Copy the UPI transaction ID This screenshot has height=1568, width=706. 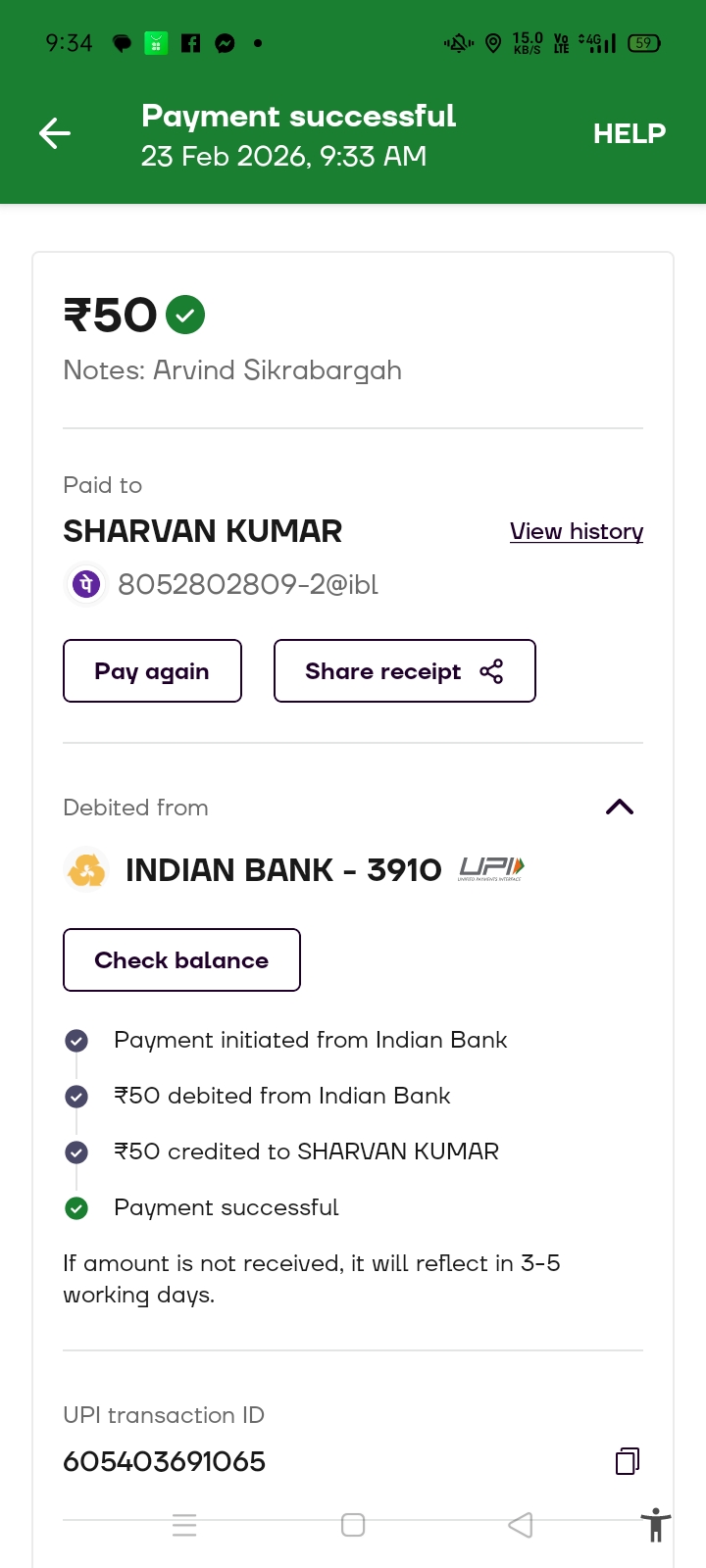628,1461
